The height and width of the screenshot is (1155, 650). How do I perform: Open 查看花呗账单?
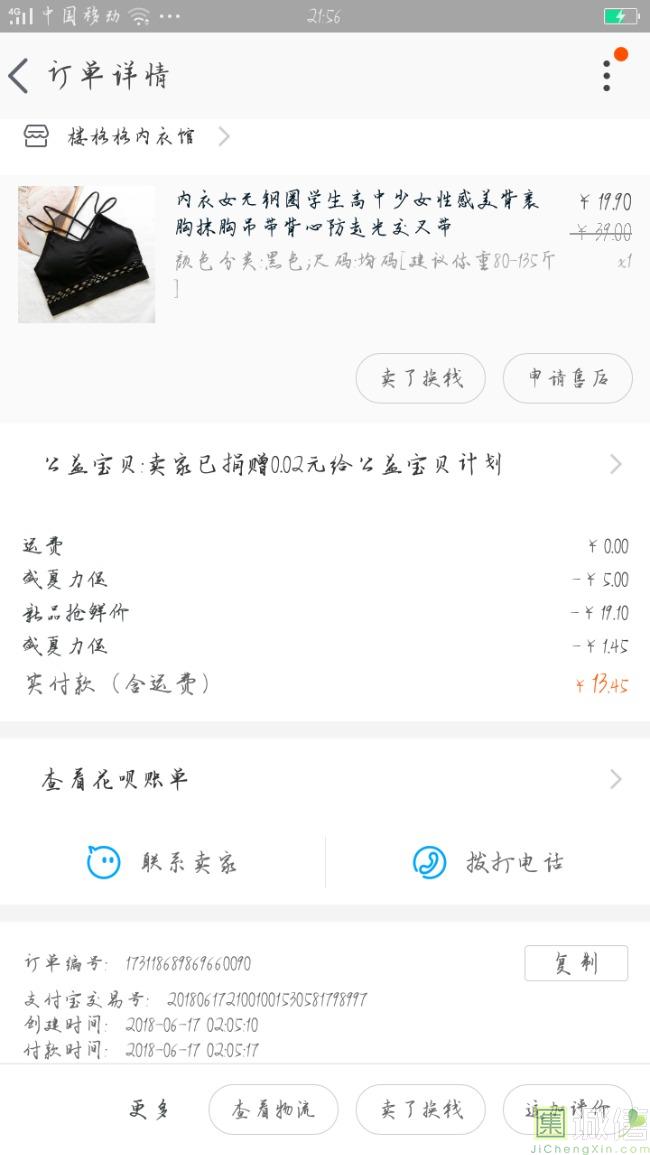click(x=325, y=779)
